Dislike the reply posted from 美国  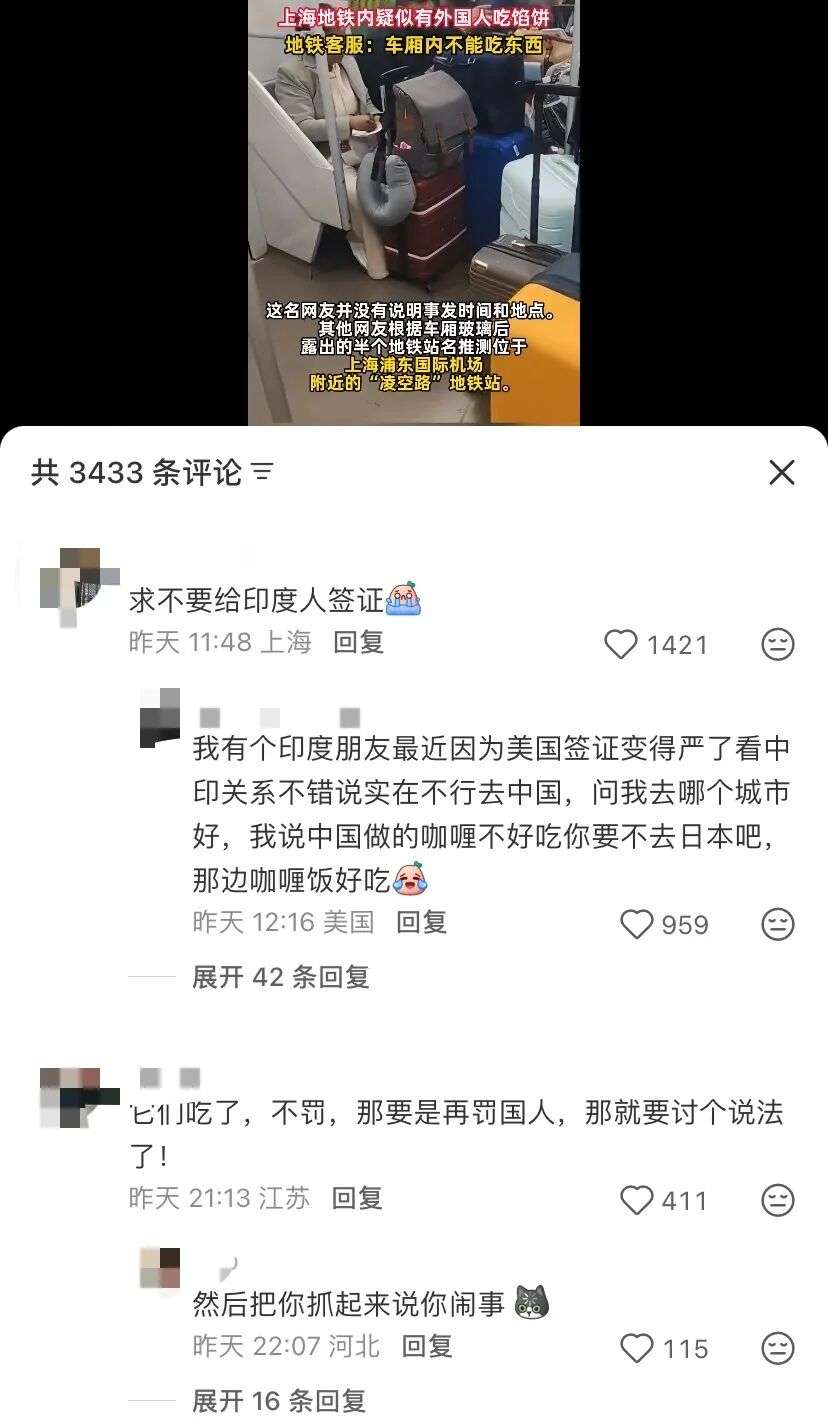coord(778,924)
